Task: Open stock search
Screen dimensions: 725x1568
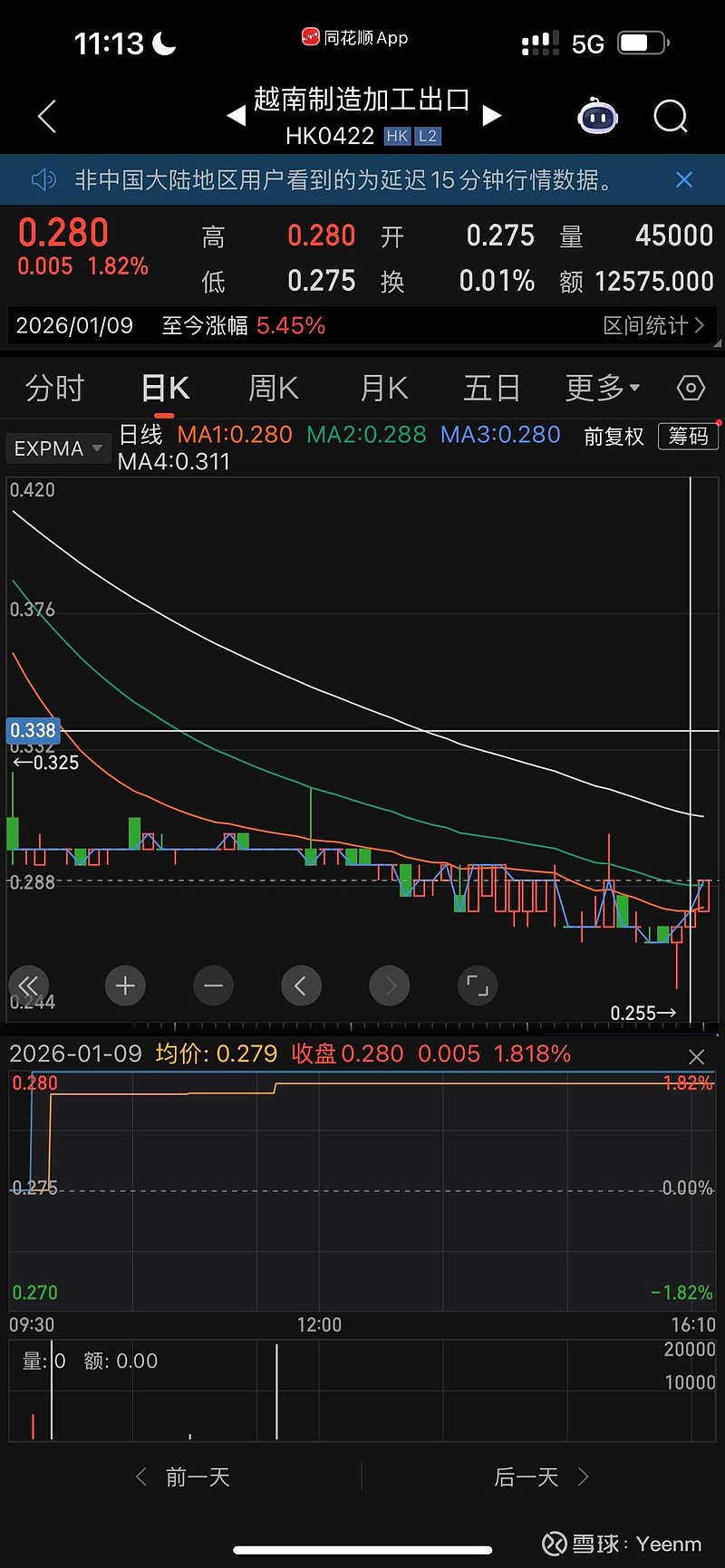Action: coord(671,116)
